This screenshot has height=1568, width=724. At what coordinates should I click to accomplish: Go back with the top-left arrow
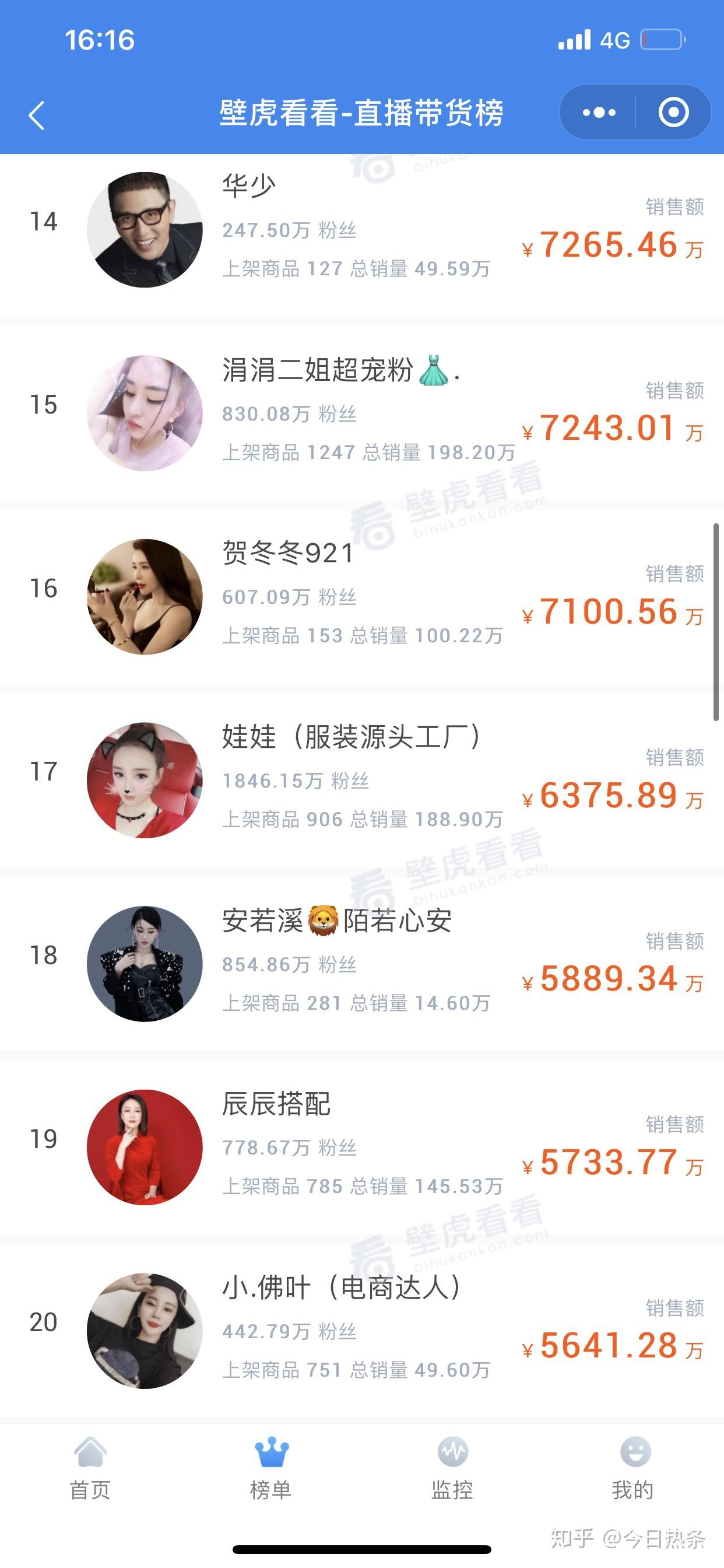37,115
